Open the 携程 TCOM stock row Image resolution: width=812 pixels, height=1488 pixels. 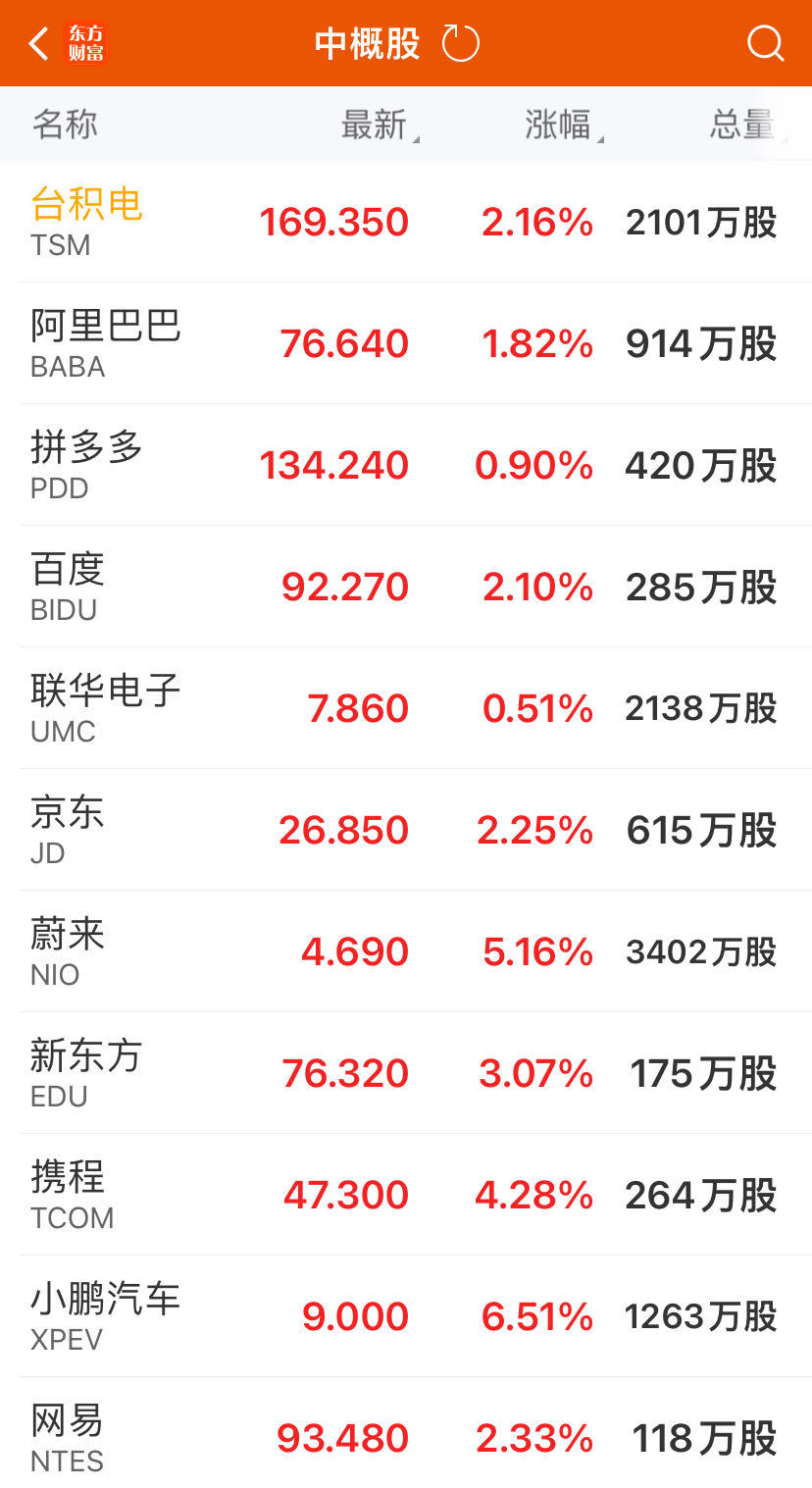(x=406, y=1196)
